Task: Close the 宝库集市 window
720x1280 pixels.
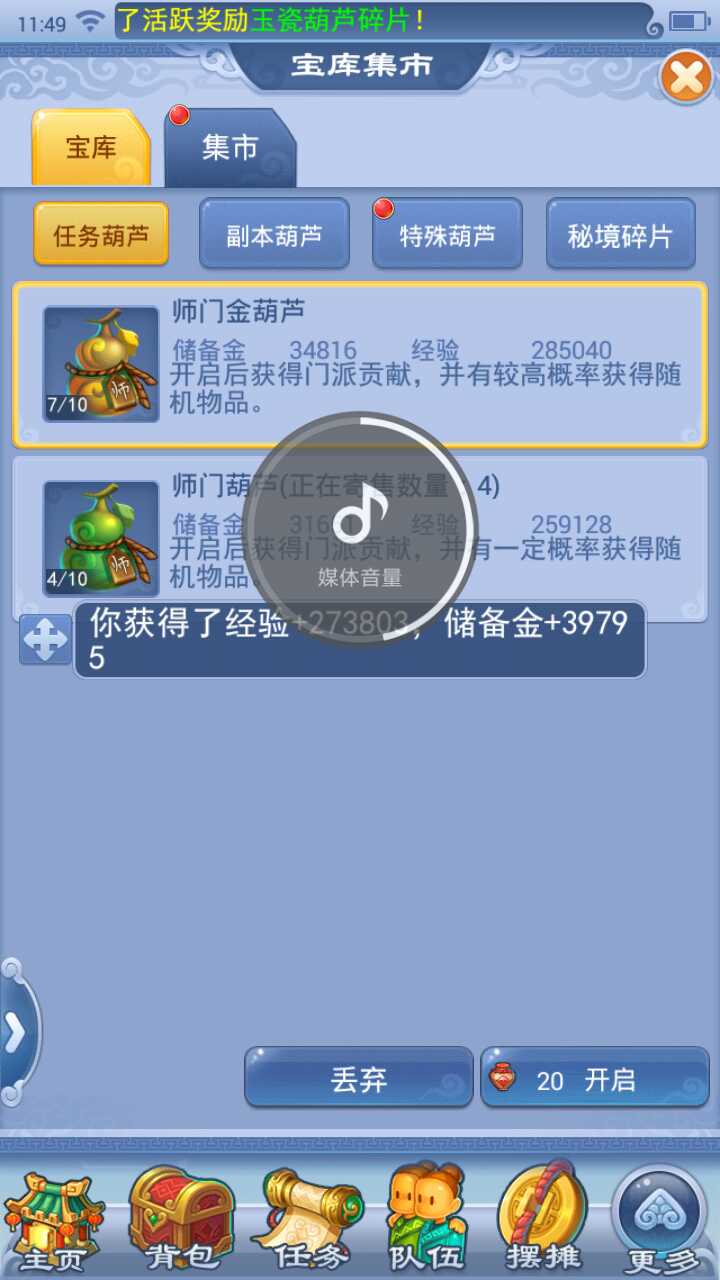Action: point(686,76)
